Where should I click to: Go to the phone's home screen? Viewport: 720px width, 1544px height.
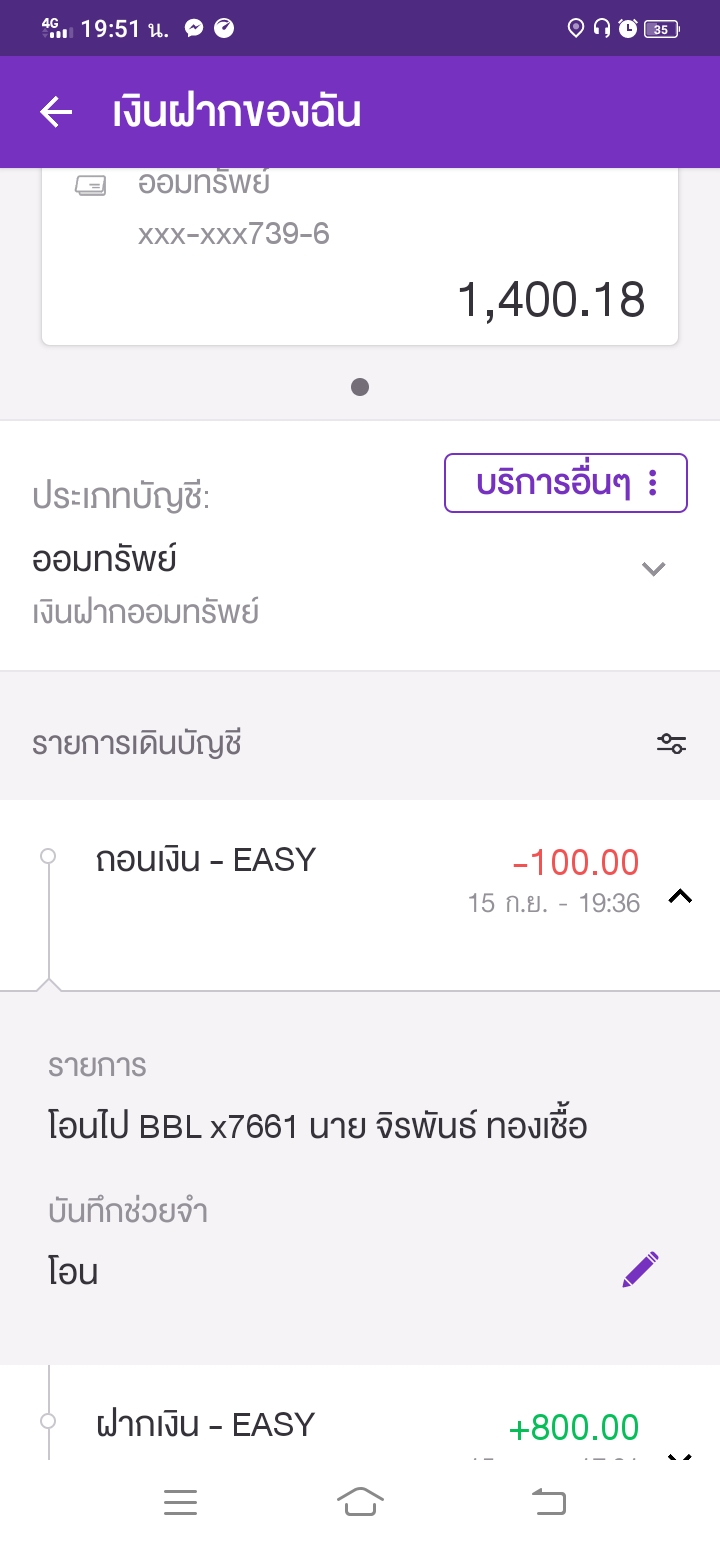click(360, 1501)
